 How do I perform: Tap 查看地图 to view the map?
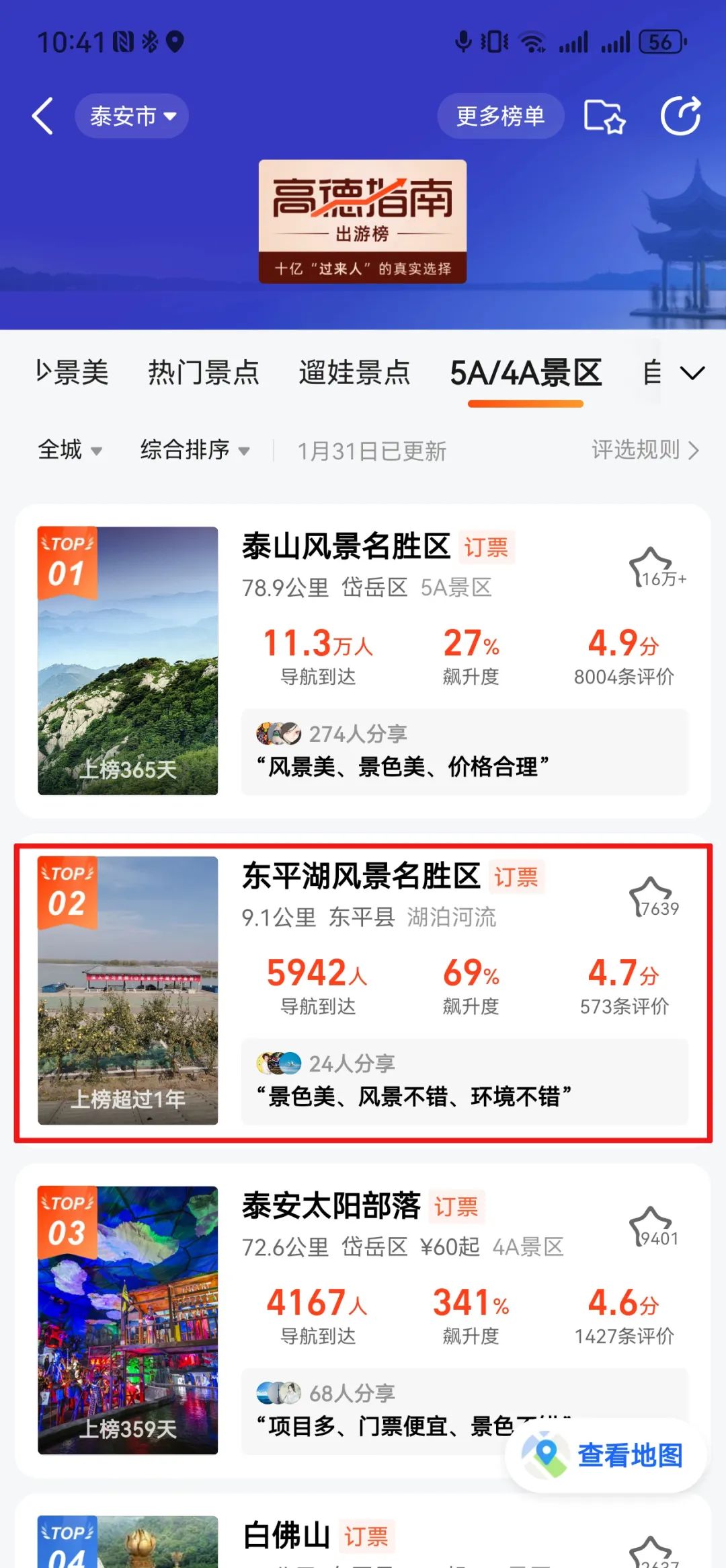tap(605, 1455)
